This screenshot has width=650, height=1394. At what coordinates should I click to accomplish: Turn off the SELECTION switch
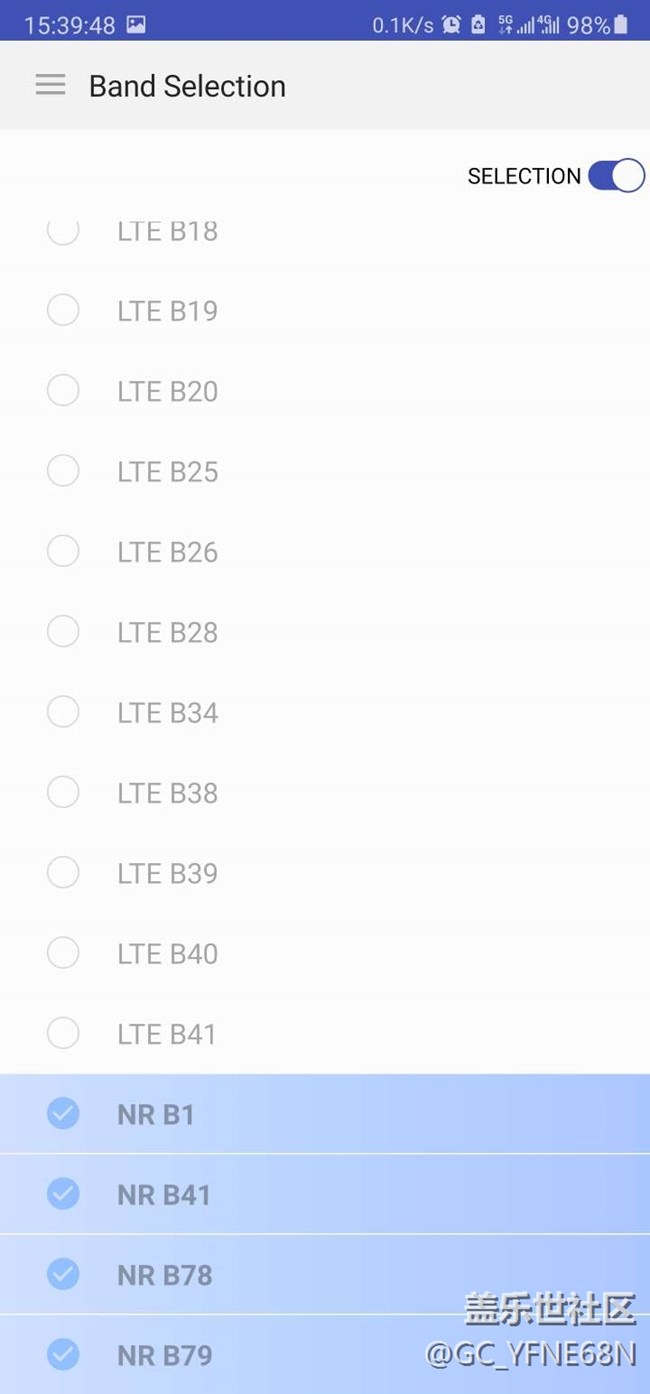click(616, 176)
